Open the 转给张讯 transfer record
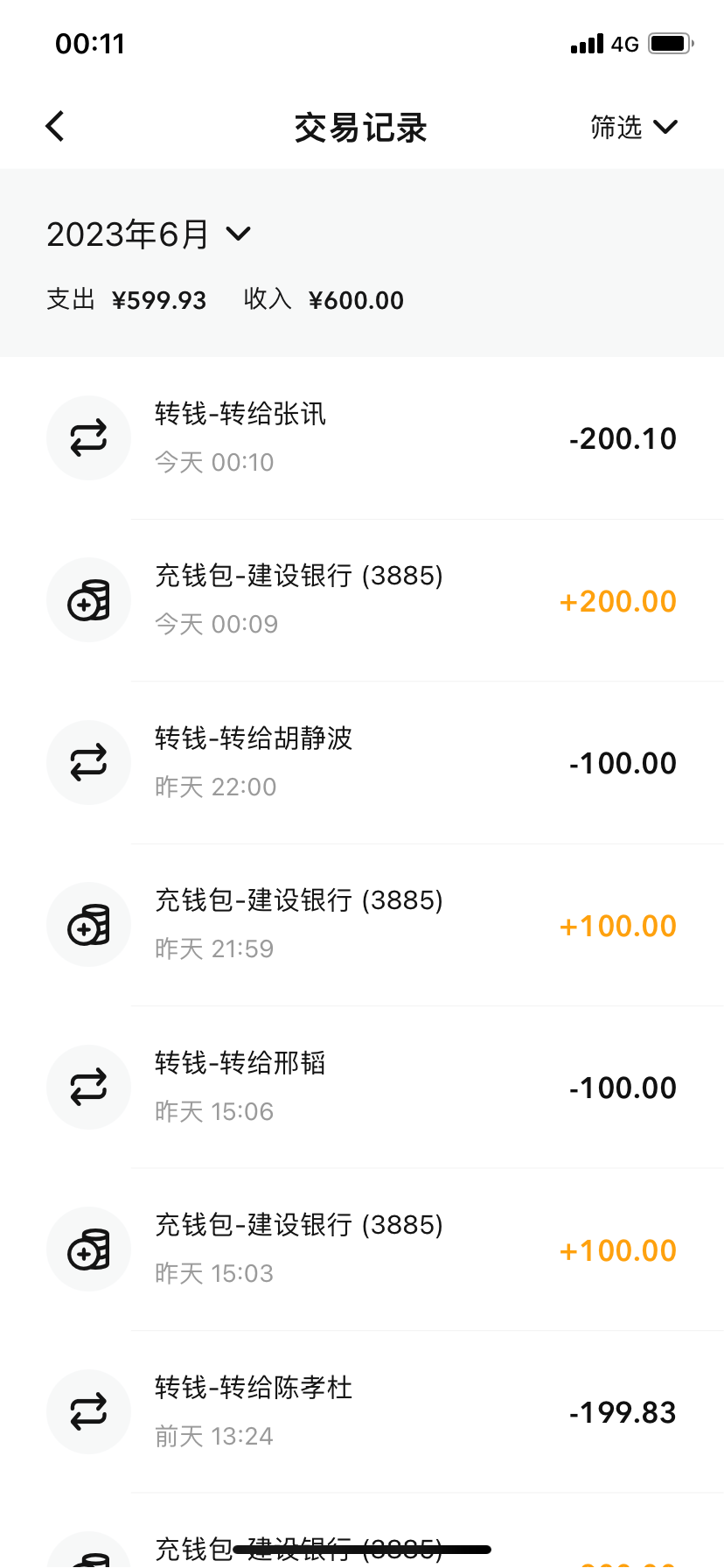Viewport: 724px width, 1568px height. pyautogui.click(x=362, y=437)
